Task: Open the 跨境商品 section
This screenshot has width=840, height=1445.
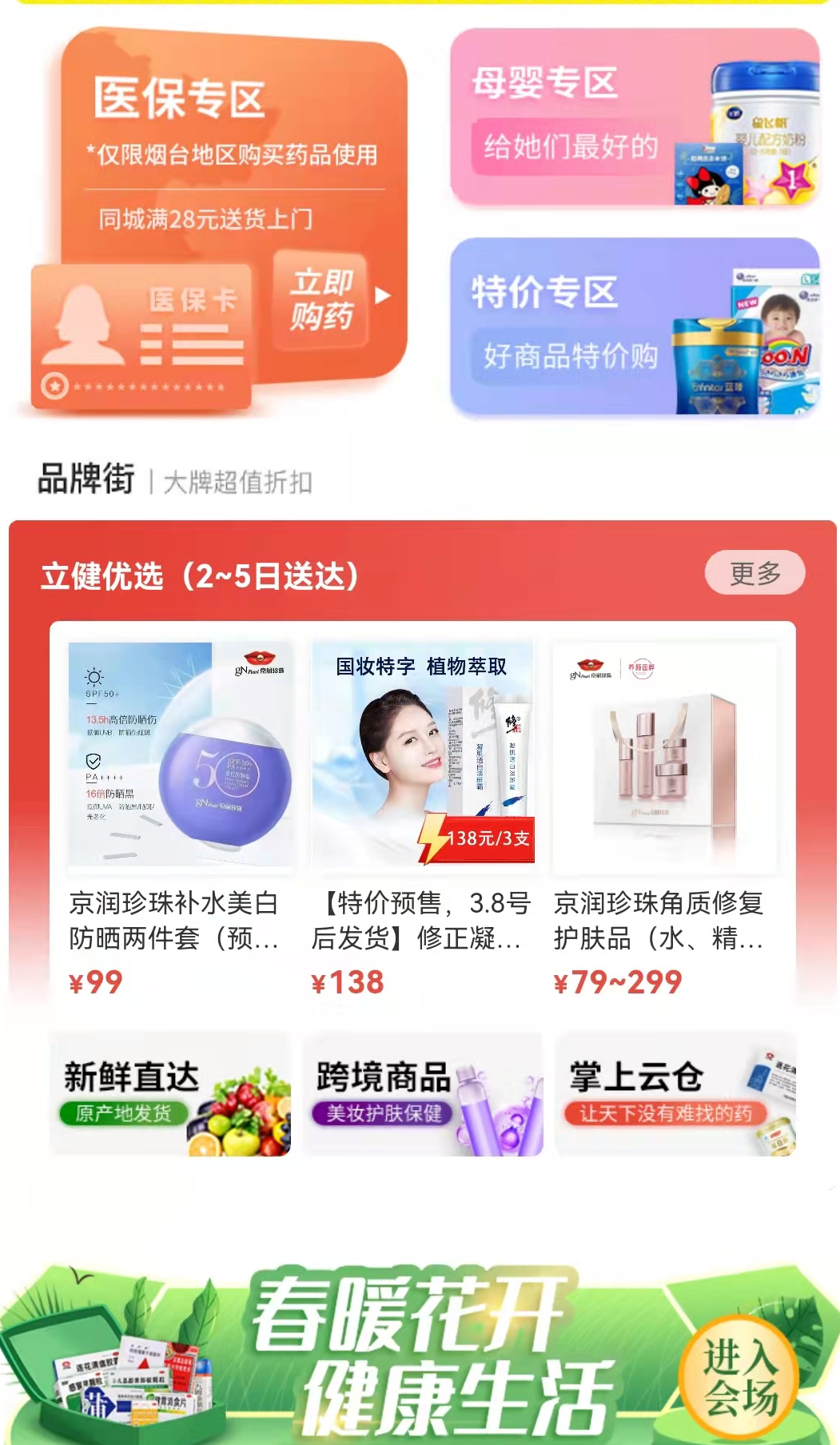Action: click(x=423, y=1094)
